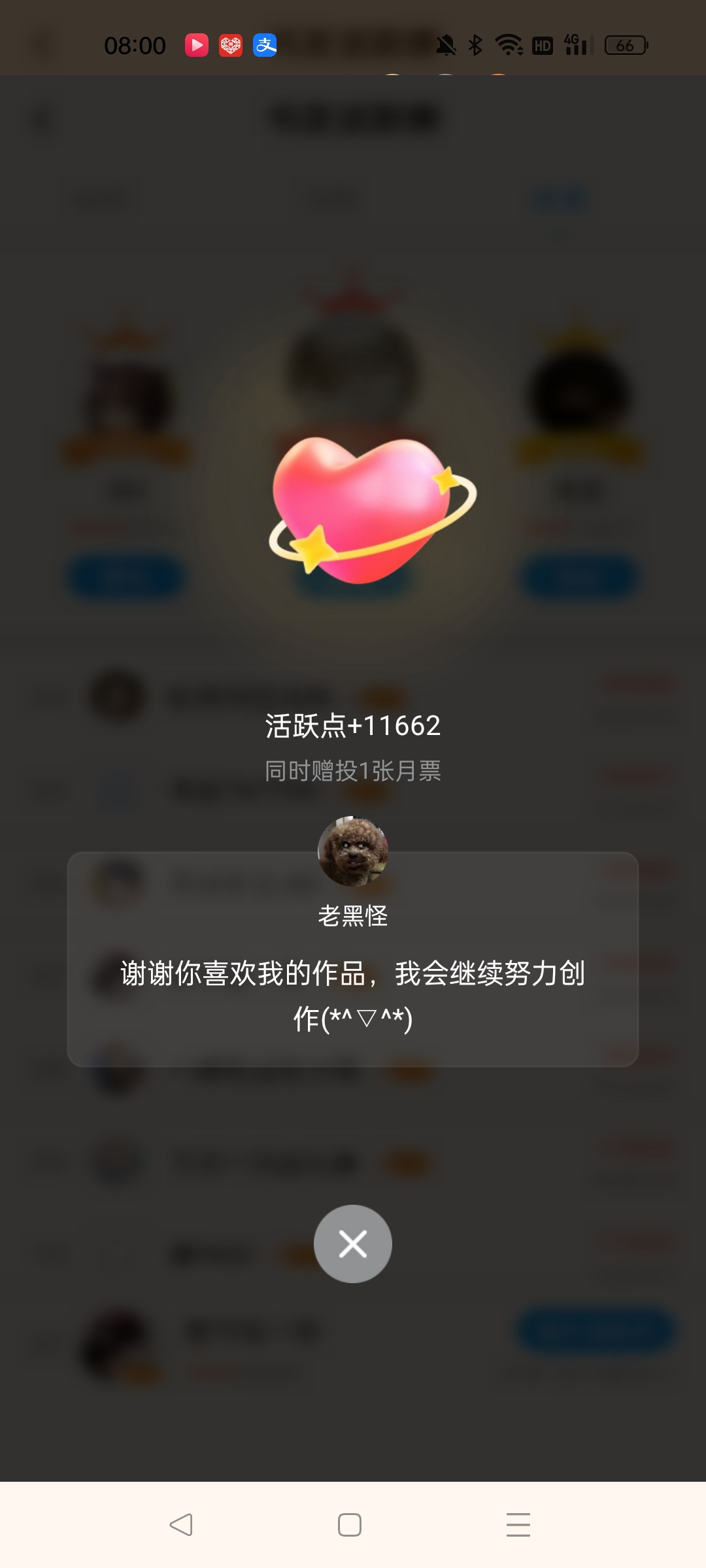
Task: Go back using the system back button
Action: click(x=181, y=1524)
